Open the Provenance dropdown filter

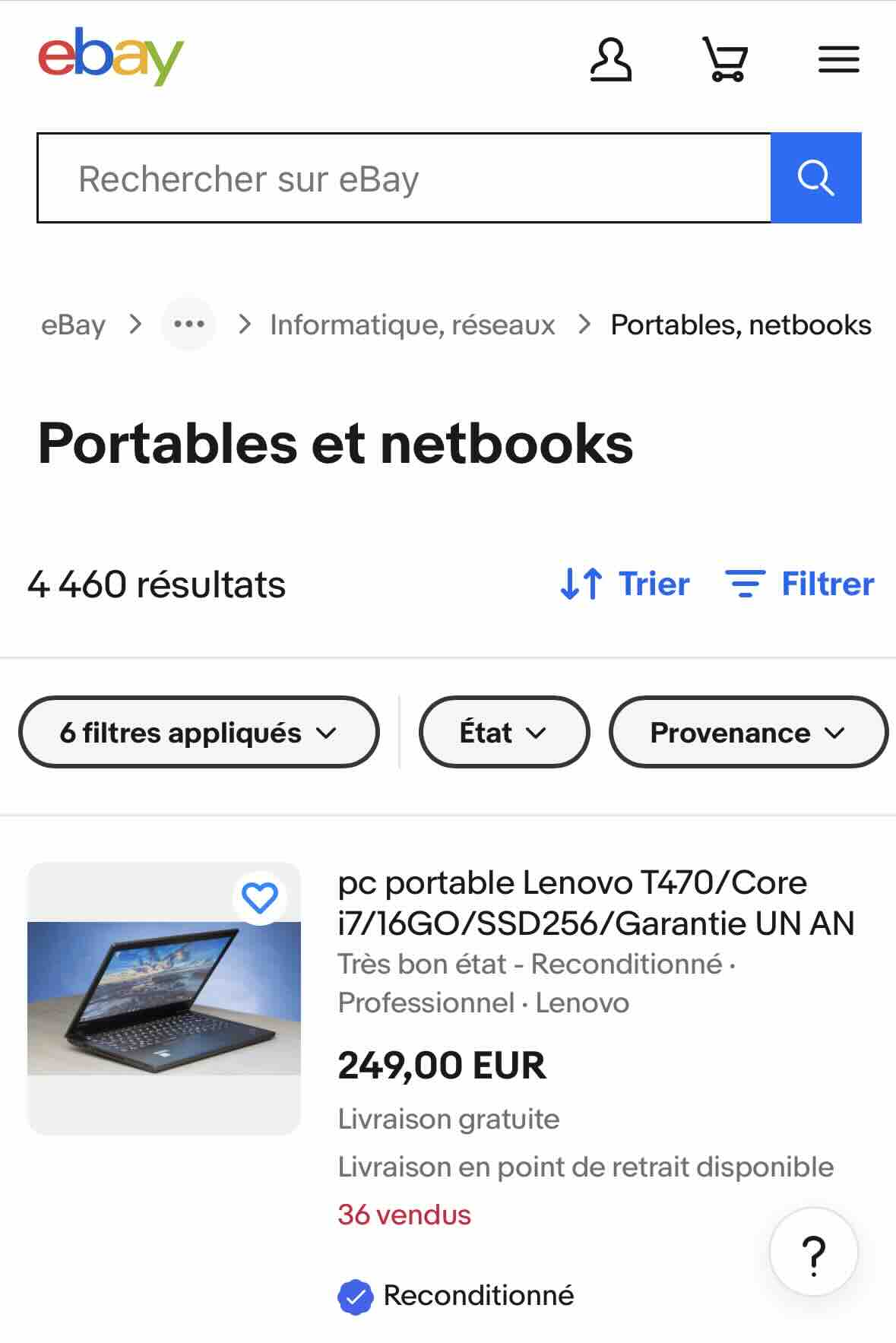click(x=748, y=732)
